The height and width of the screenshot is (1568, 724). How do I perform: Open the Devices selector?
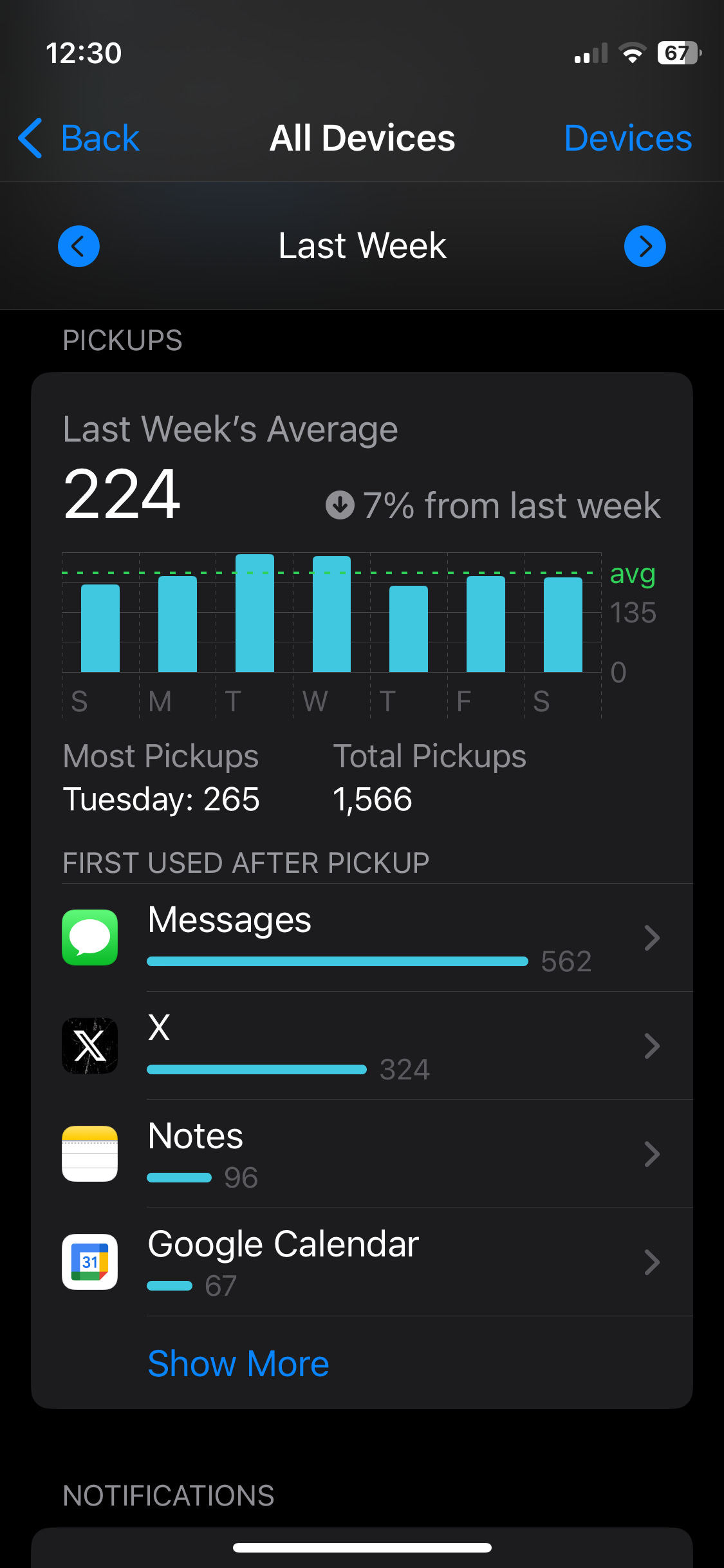627,138
